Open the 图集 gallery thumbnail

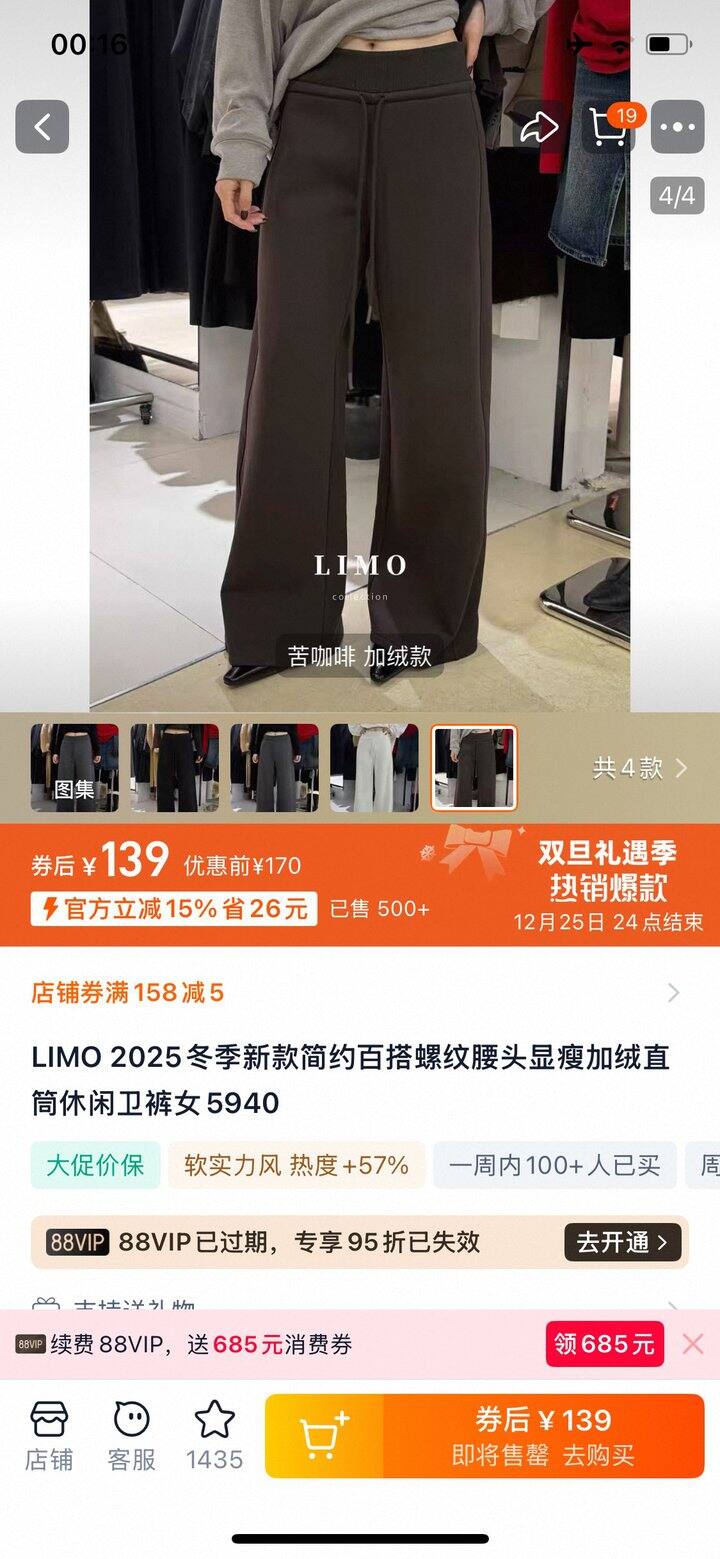point(75,767)
